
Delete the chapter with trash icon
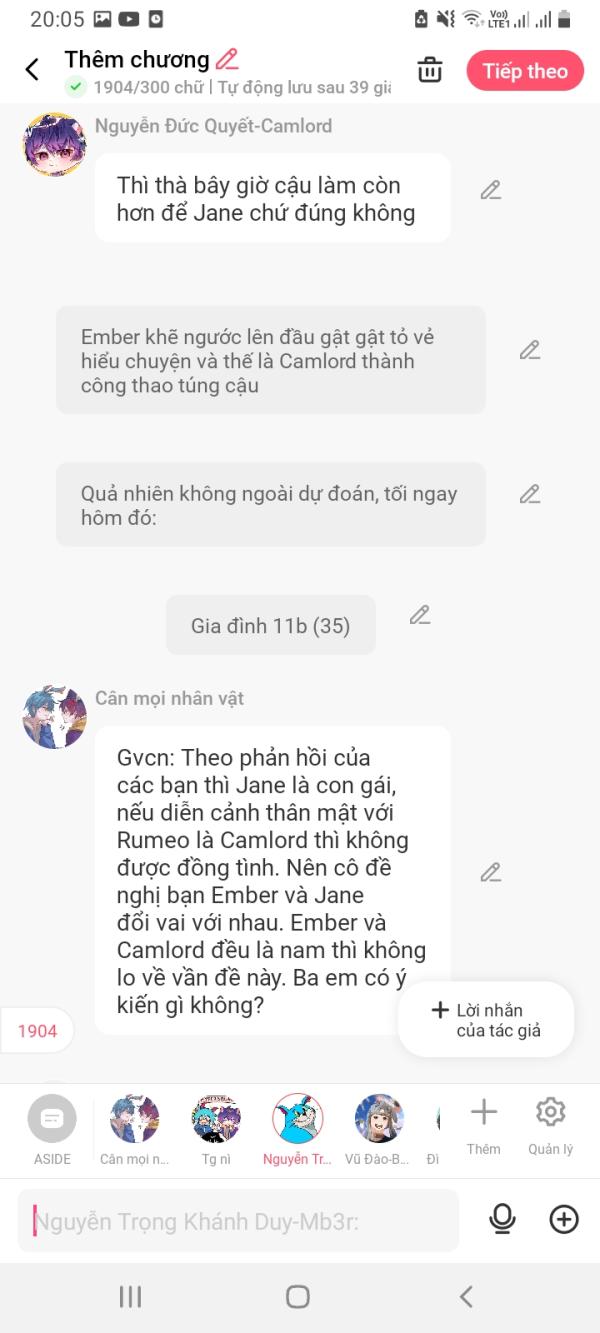[x=430, y=70]
